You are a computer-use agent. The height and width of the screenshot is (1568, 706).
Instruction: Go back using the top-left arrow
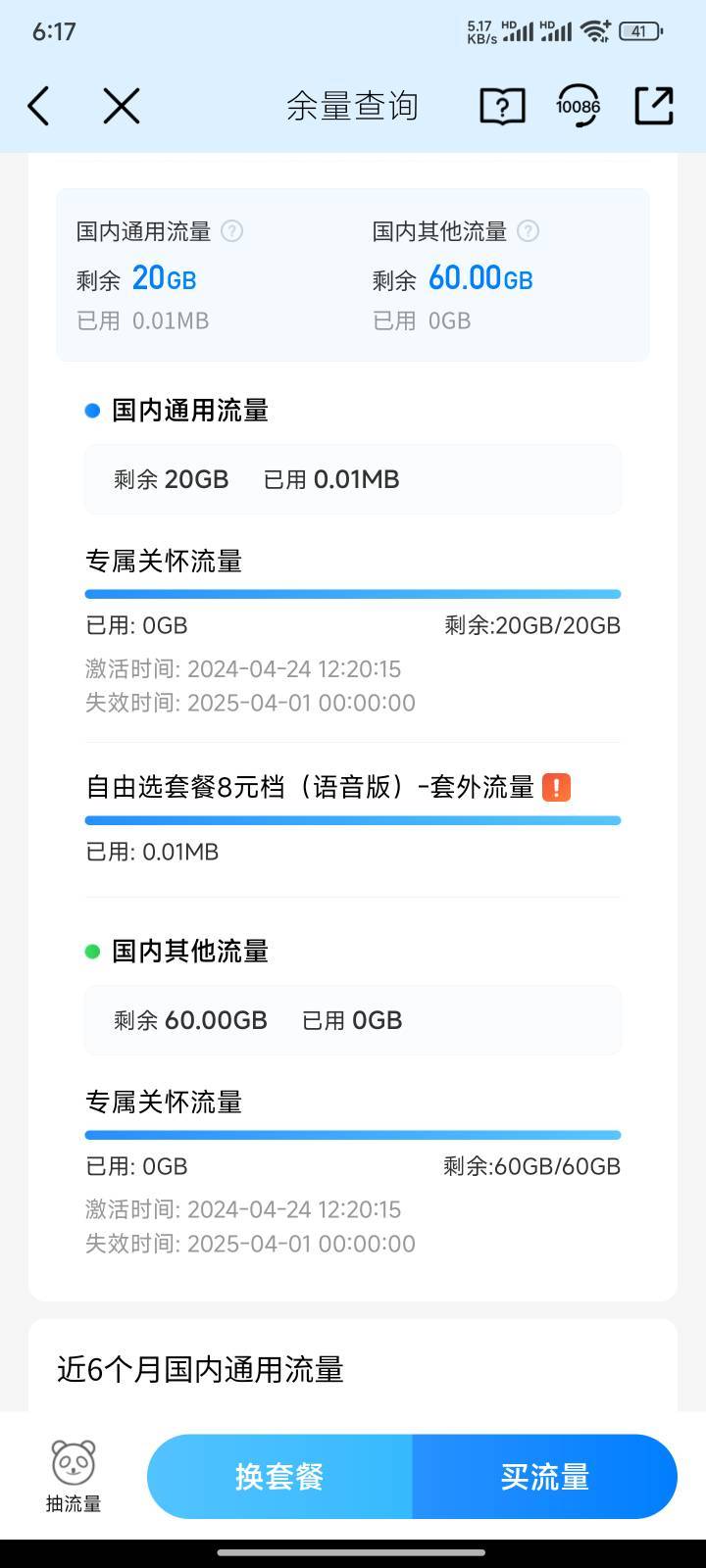click(x=38, y=106)
